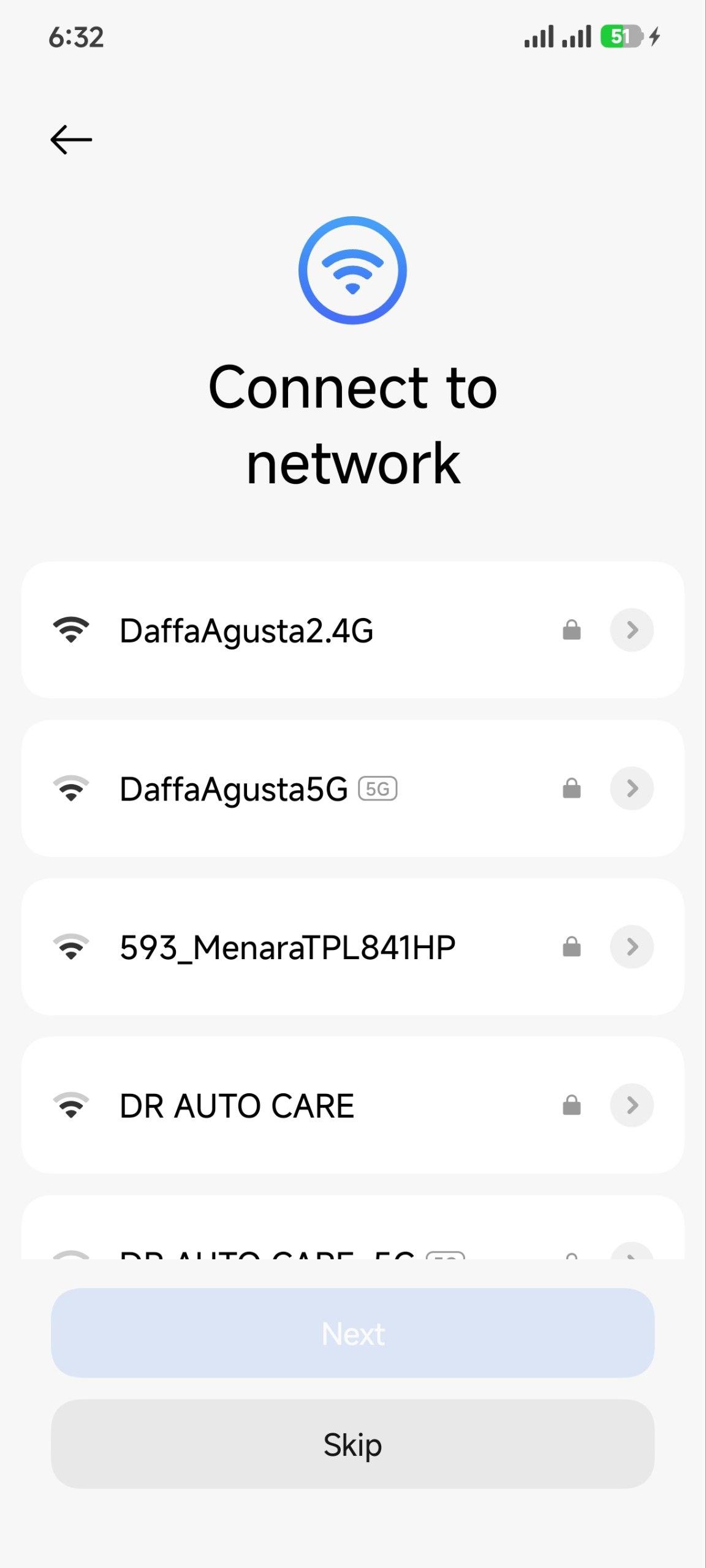
Task: Choose 593_MenaraTPL841HP network
Action: pyautogui.click(x=287, y=947)
